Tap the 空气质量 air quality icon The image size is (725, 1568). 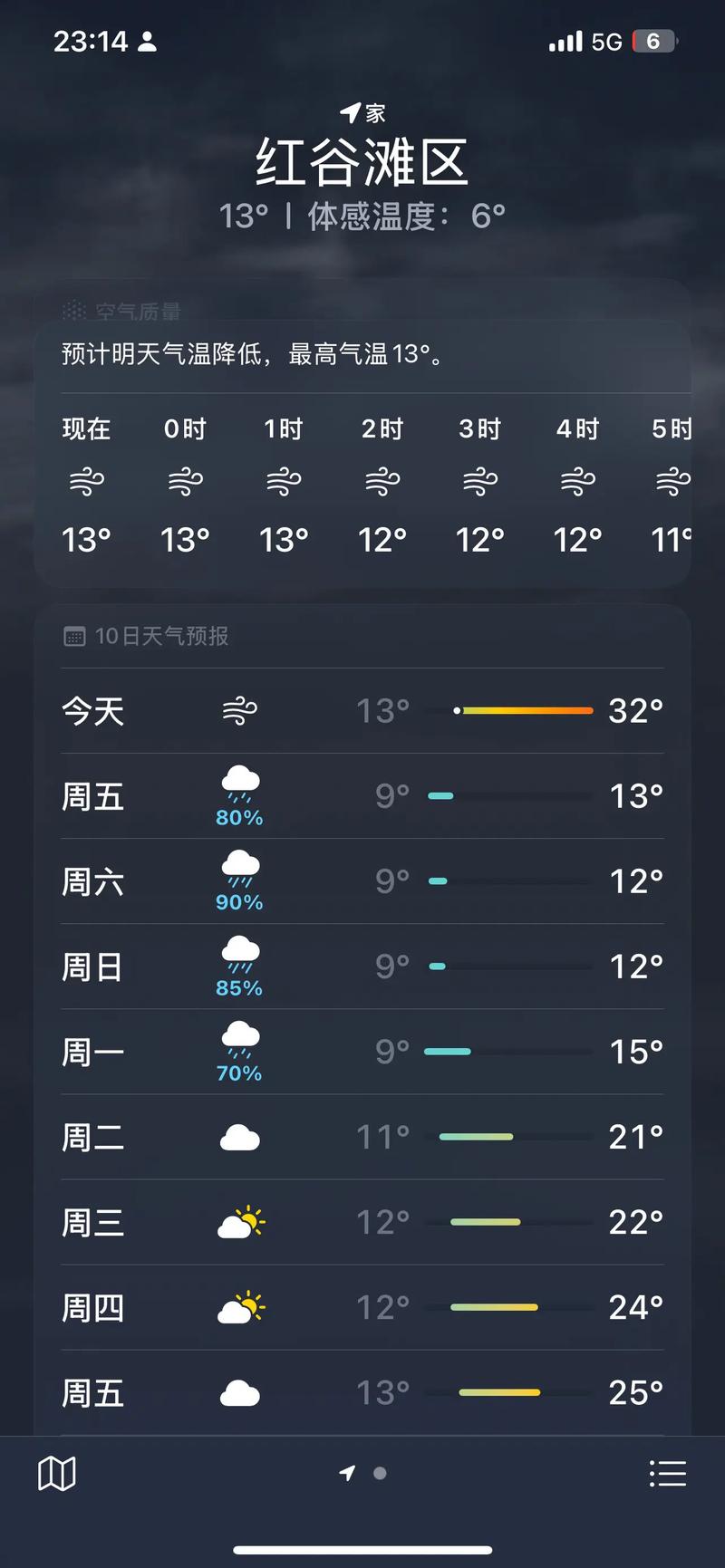(72, 311)
